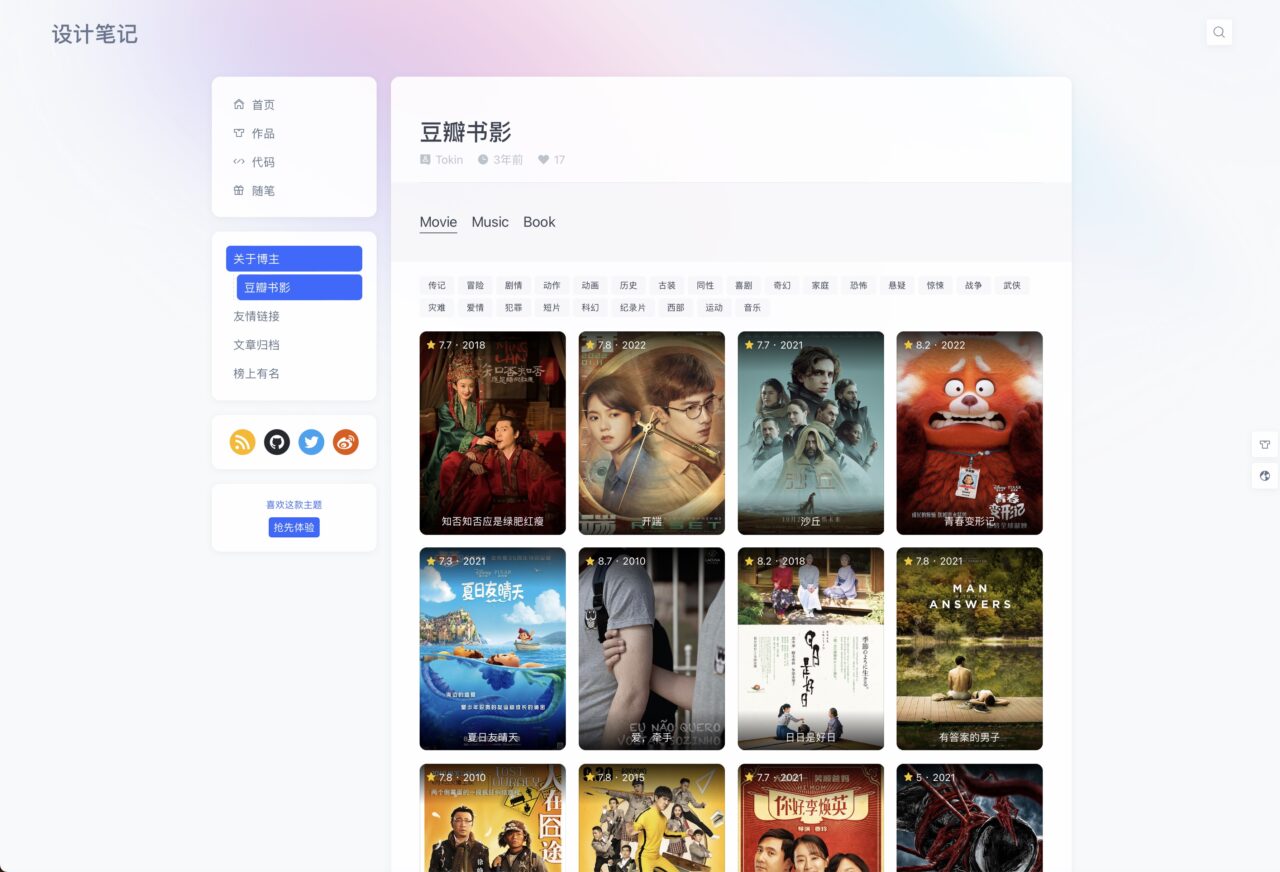Open the RSS feed icon
Image resolution: width=1280 pixels, height=872 pixels.
click(243, 442)
